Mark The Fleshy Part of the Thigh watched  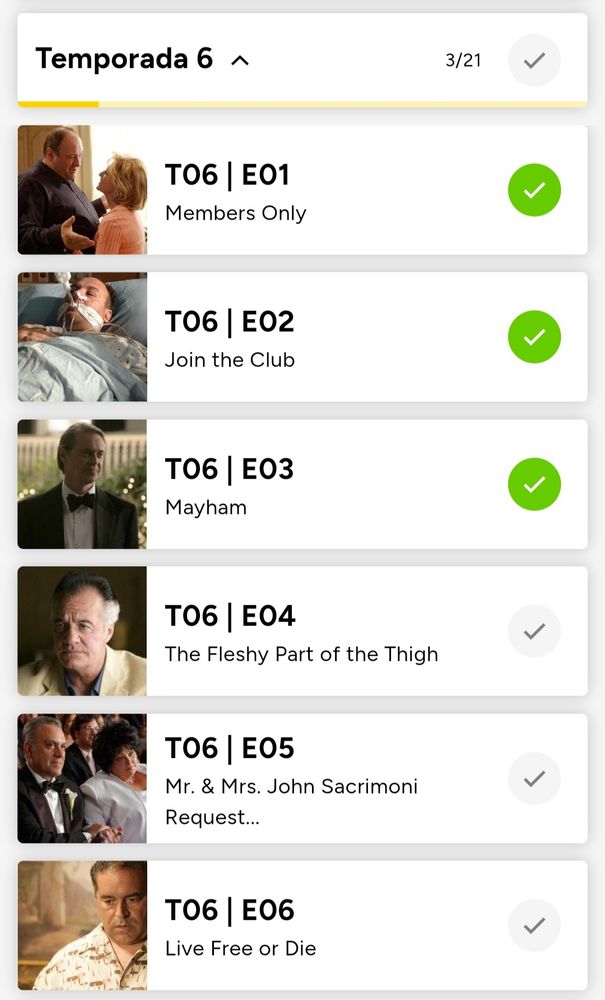pos(534,631)
